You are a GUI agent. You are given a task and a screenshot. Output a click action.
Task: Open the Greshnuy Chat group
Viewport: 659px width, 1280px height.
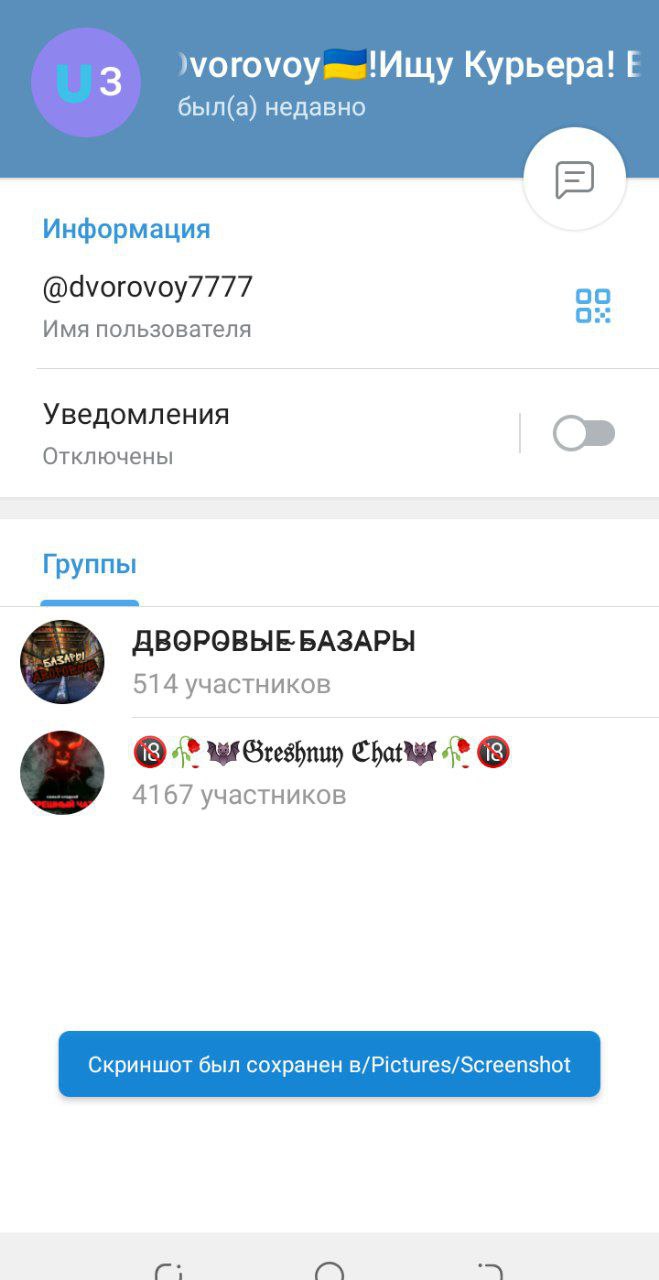[x=329, y=772]
